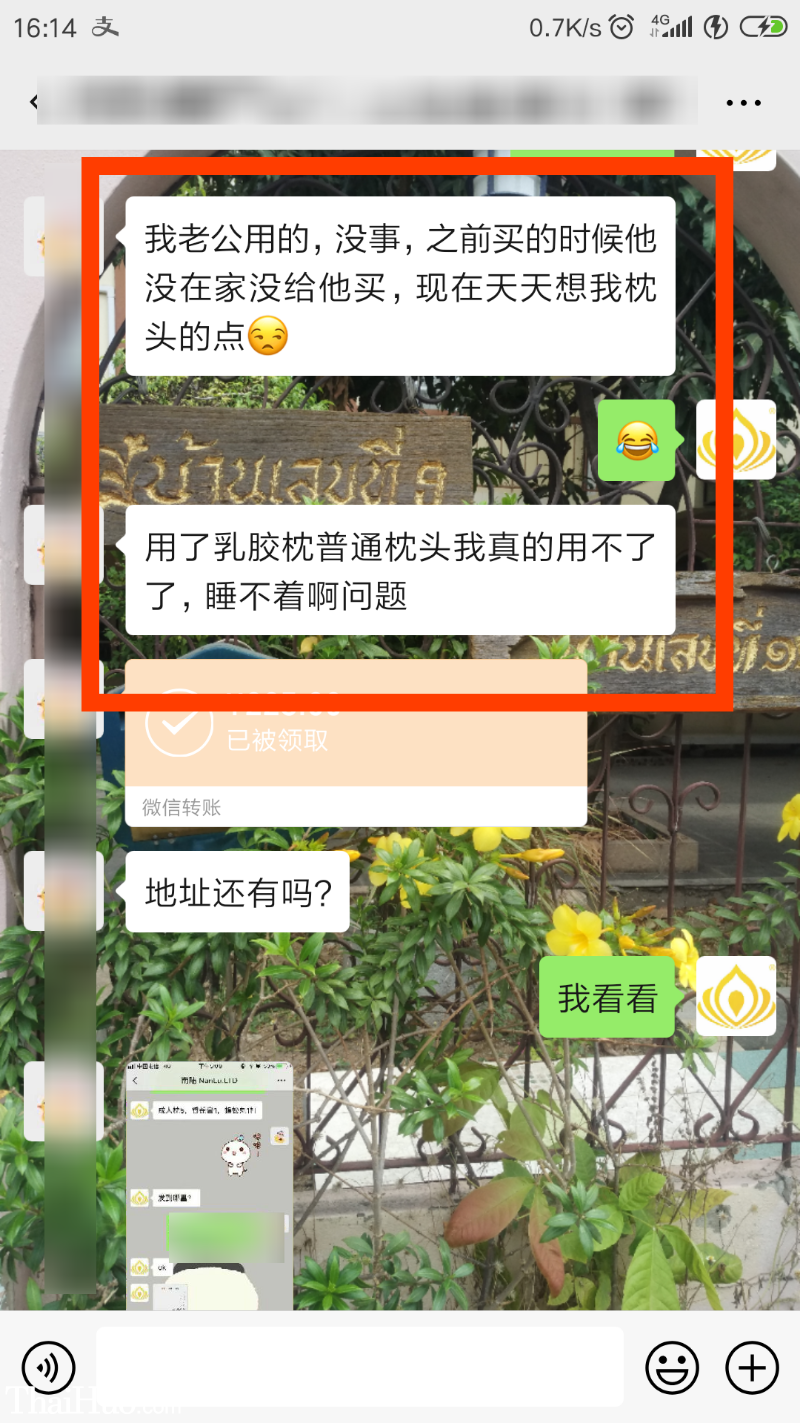View the received screenshot image
Image resolution: width=800 pixels, height=1423 pixels.
click(209, 1185)
